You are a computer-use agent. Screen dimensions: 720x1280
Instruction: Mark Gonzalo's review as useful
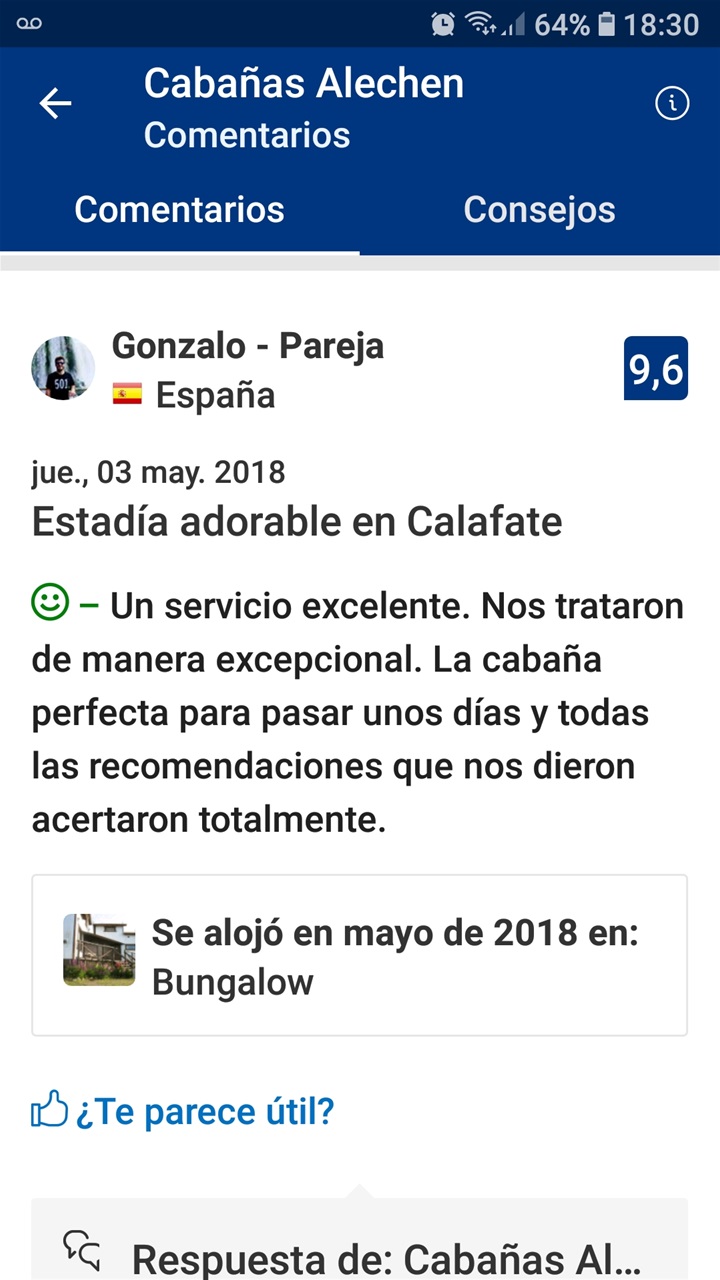183,1111
